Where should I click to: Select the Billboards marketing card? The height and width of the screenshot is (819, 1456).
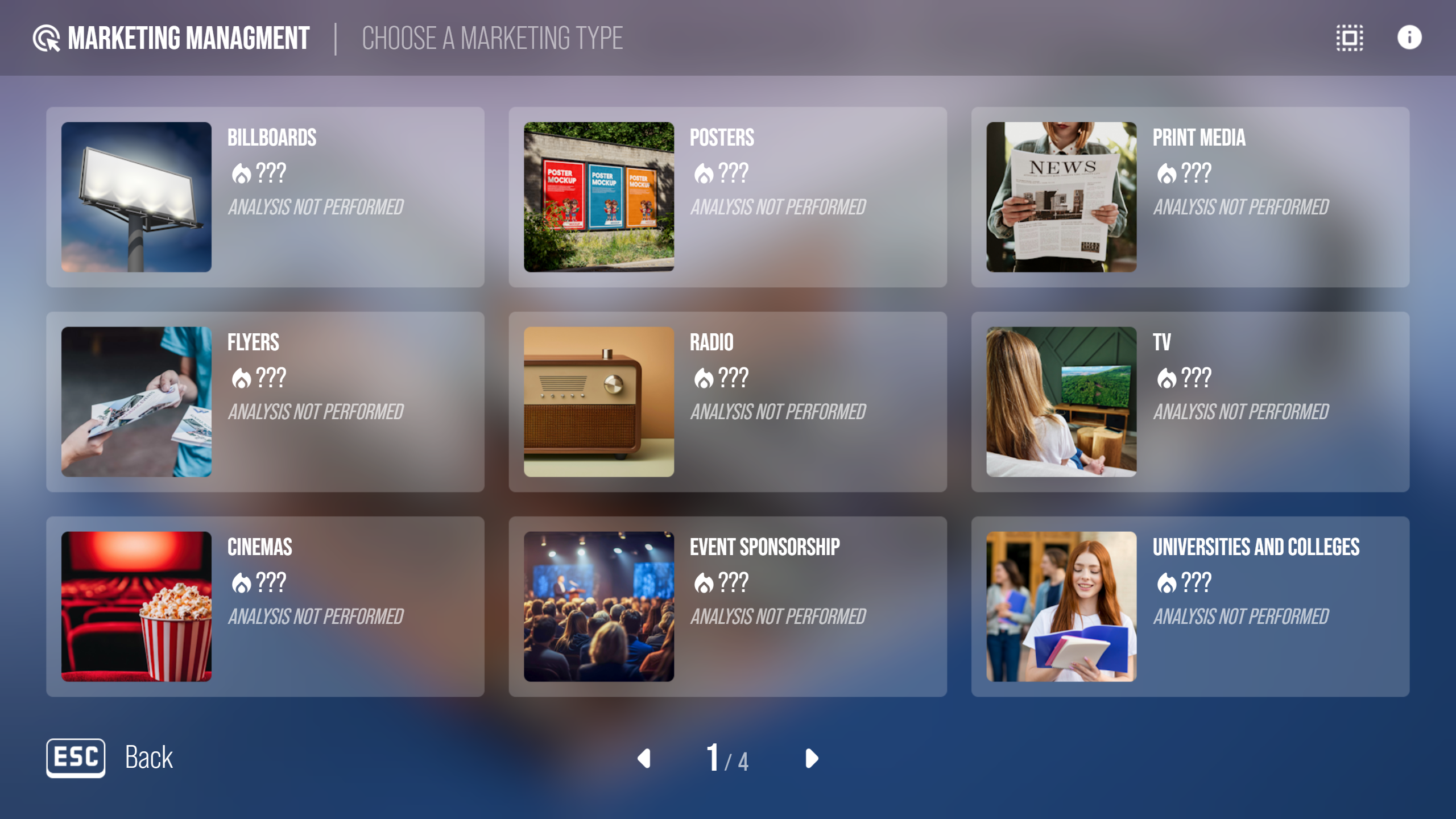click(265, 197)
